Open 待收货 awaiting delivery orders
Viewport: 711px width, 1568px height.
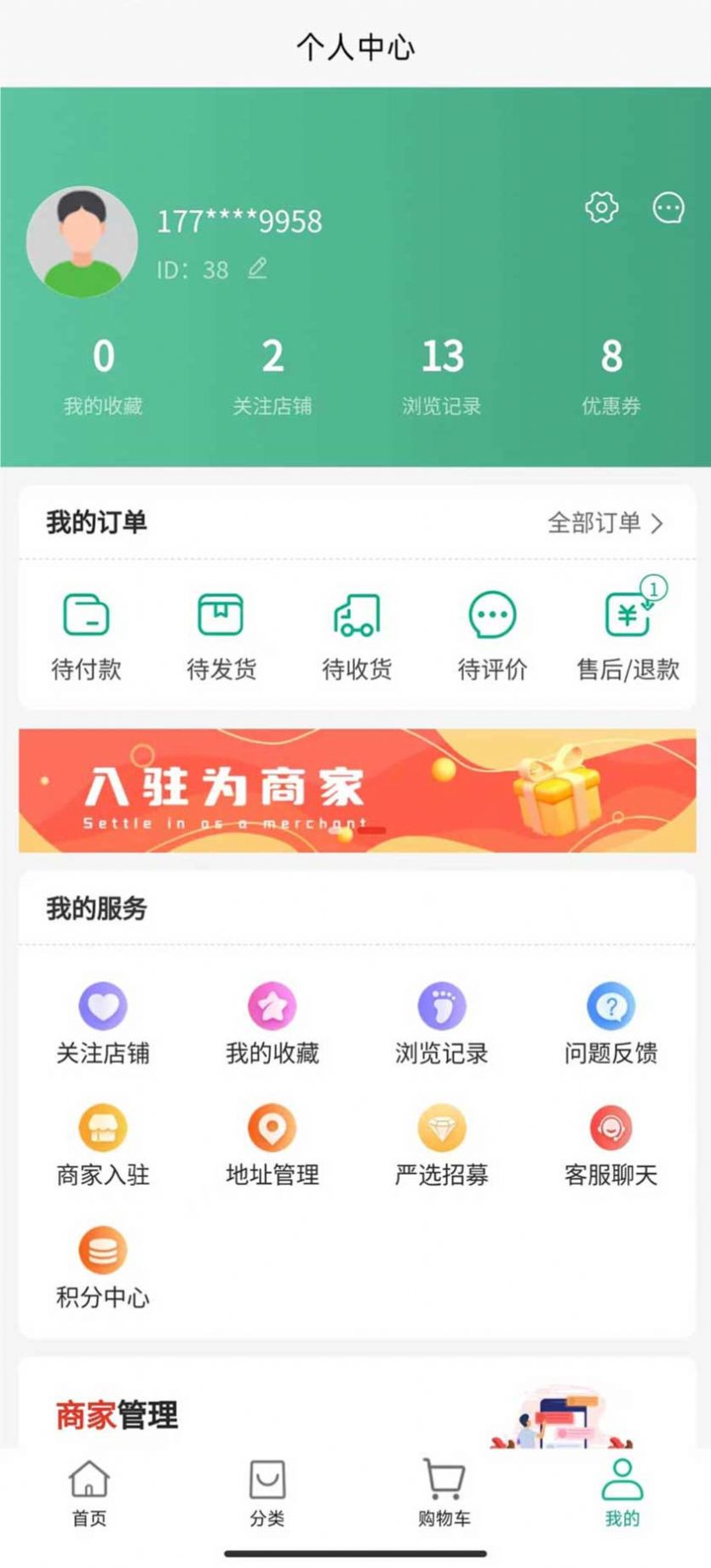pos(357,619)
